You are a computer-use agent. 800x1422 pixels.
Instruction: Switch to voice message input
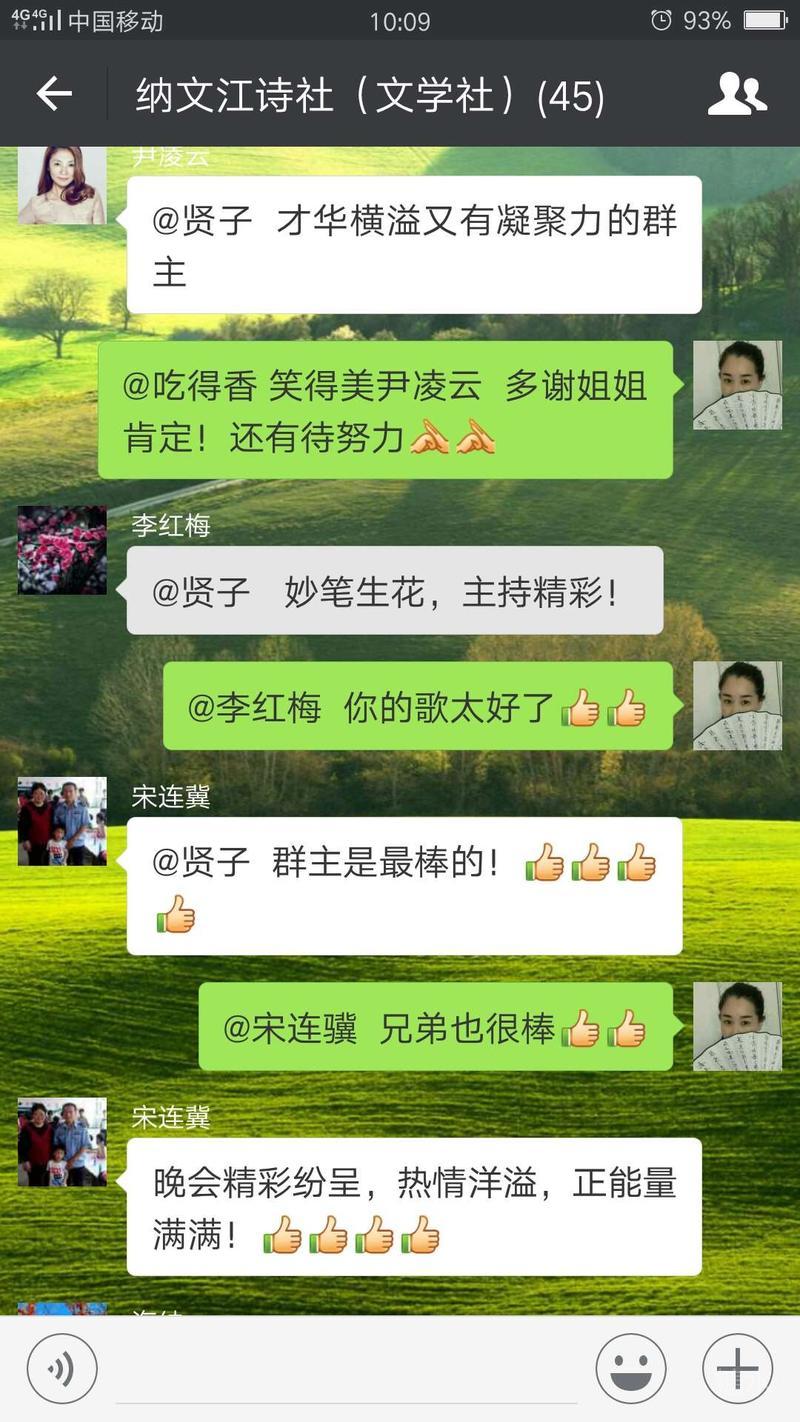(62, 1369)
